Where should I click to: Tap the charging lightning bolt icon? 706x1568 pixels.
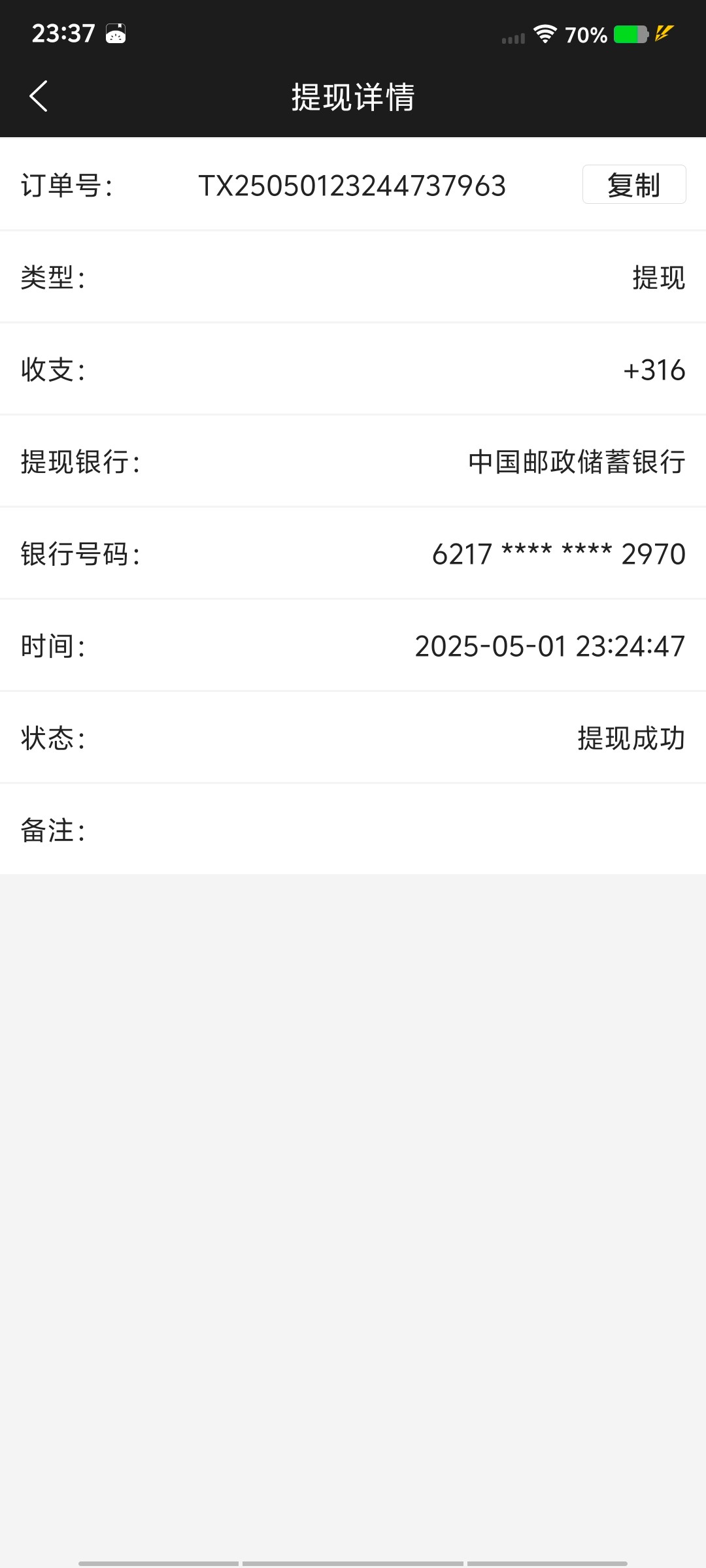point(664,33)
